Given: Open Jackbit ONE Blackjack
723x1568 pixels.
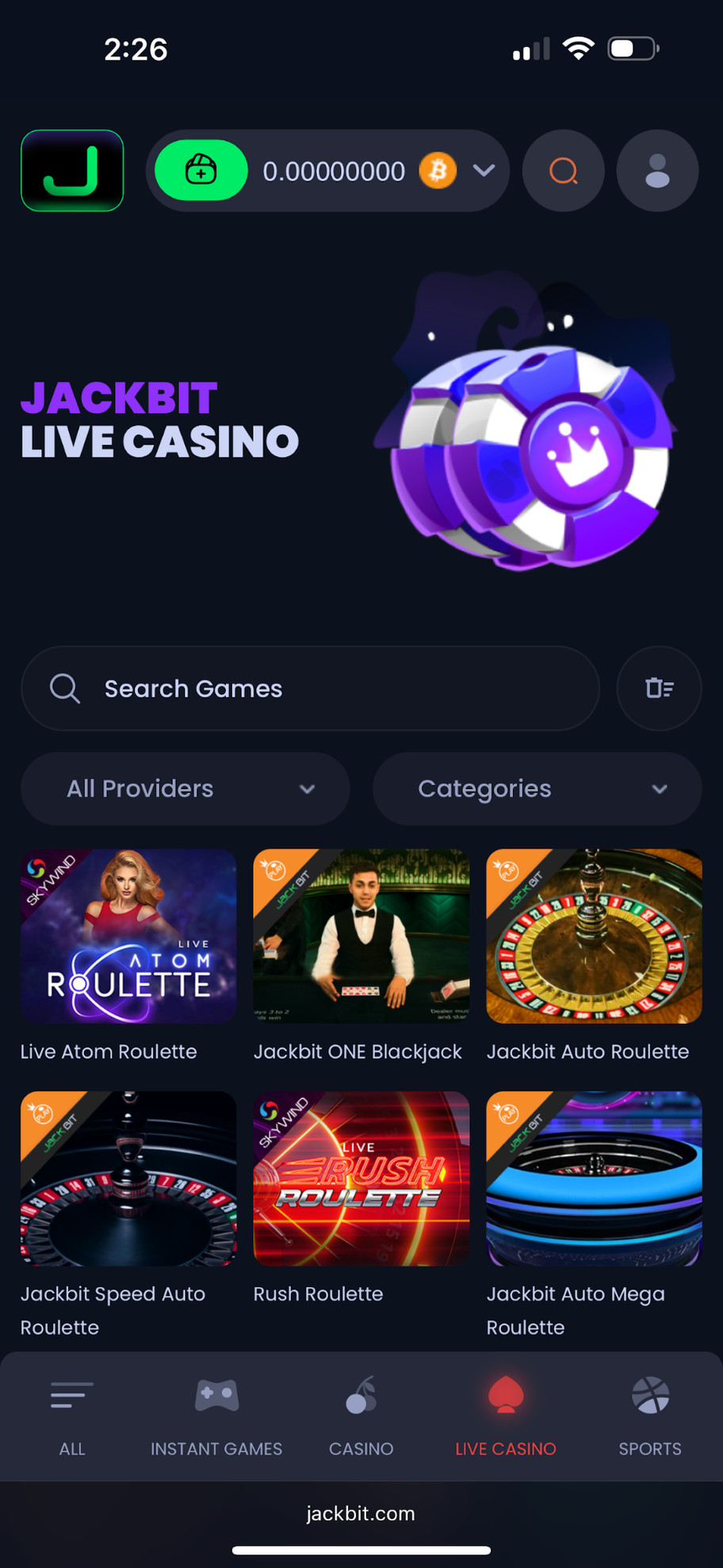Looking at the screenshot, I should point(361,936).
